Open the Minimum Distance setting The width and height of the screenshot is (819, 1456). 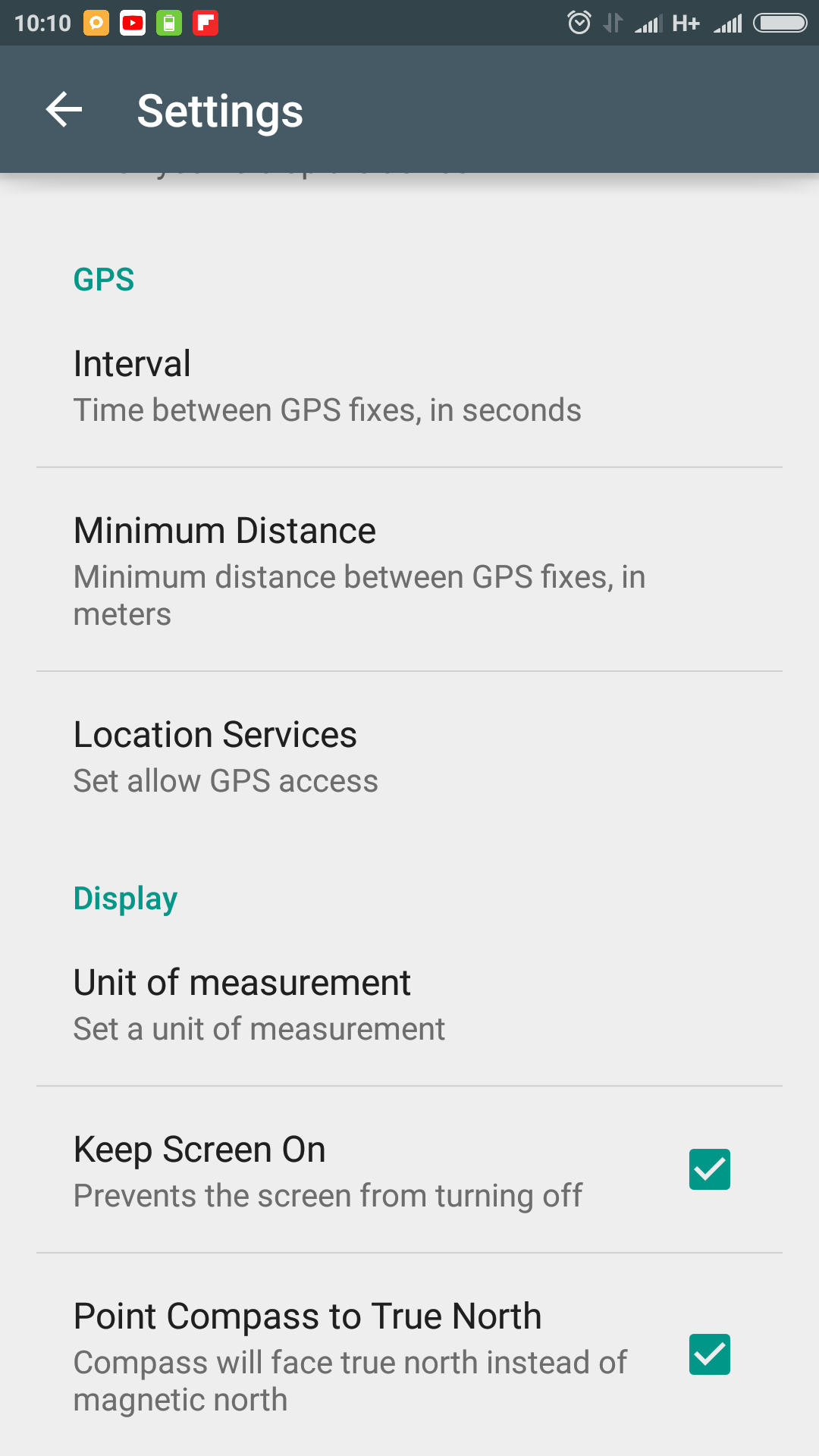[x=409, y=570]
